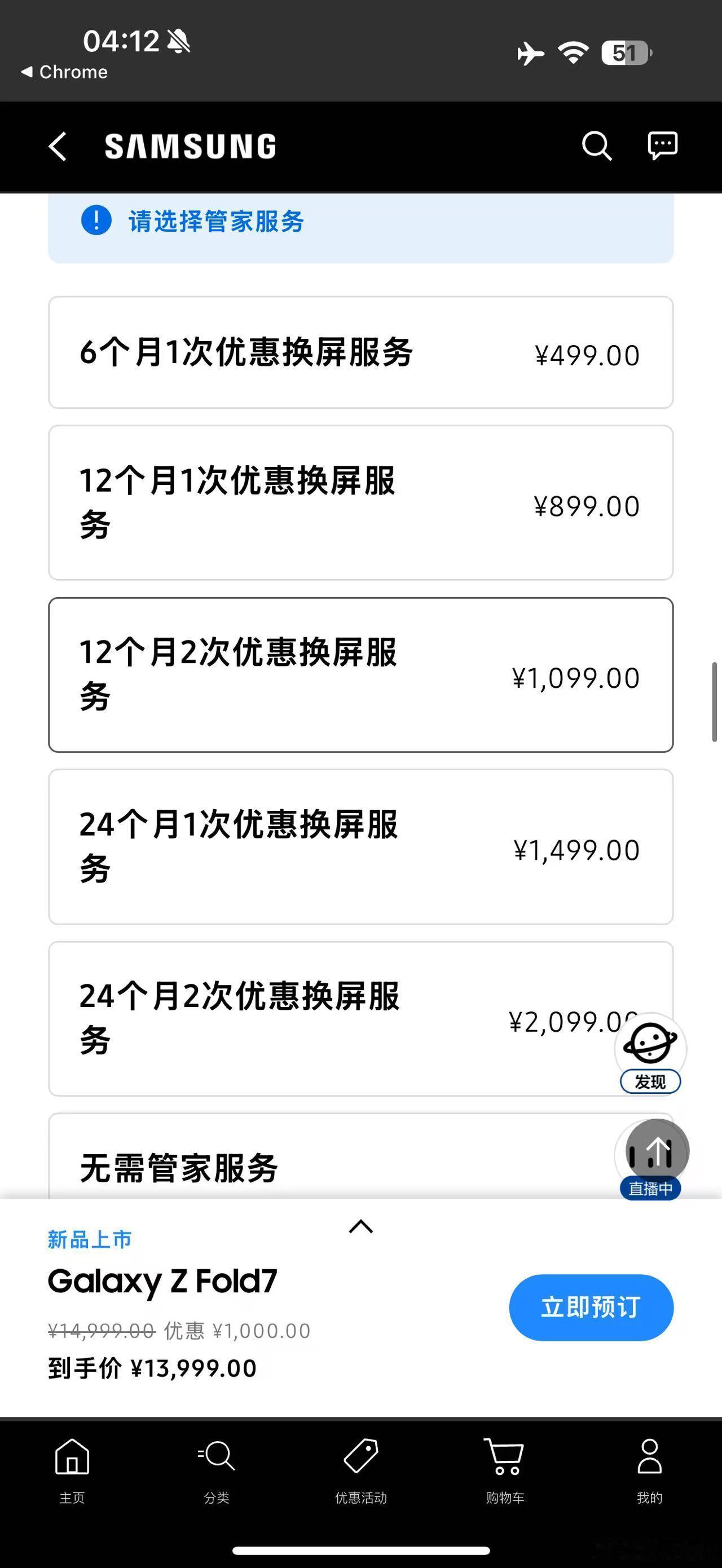Open the 购物车 tab

coord(505,1470)
